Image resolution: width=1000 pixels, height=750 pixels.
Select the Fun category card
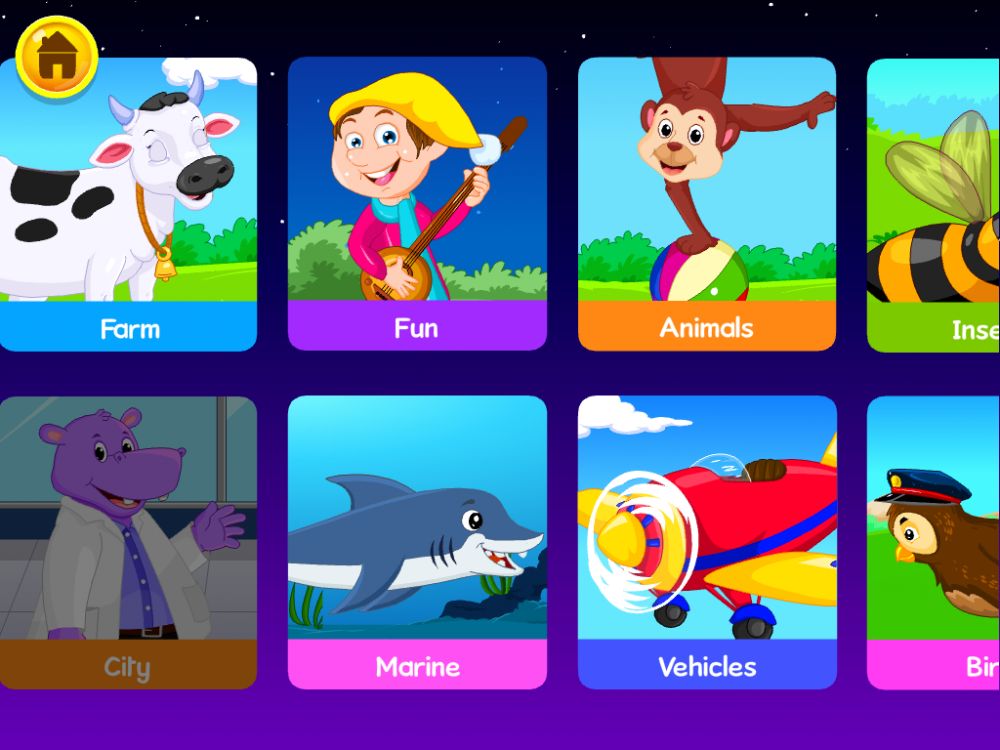click(x=417, y=205)
